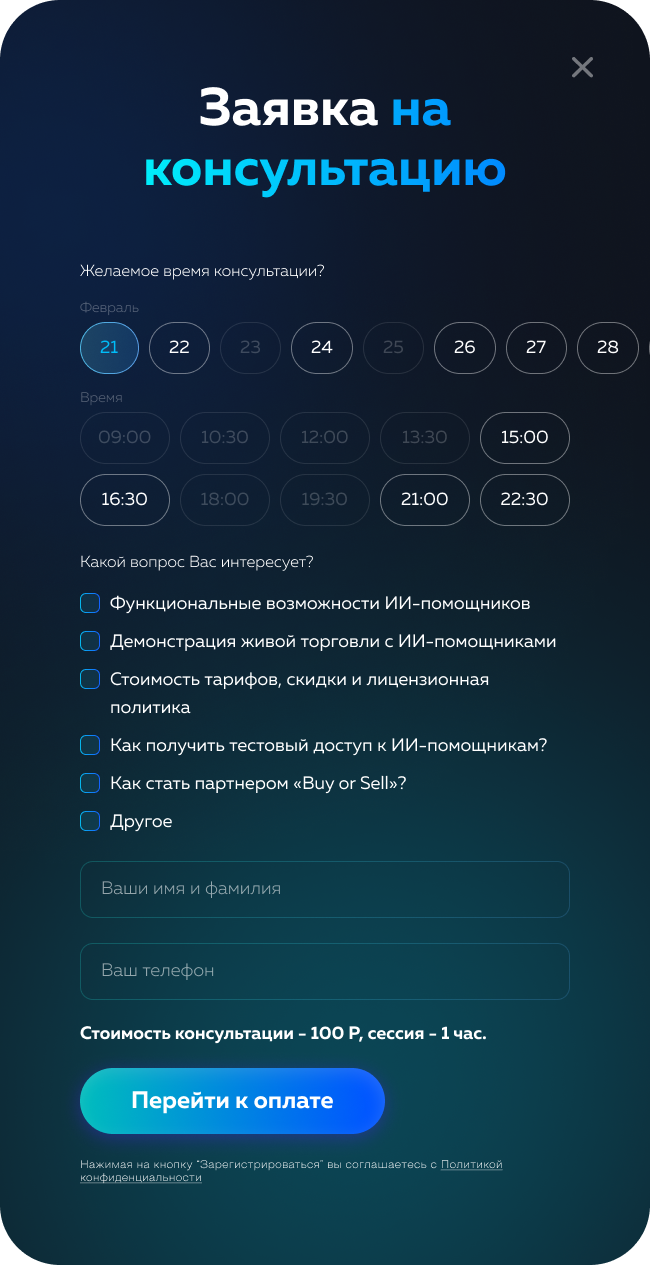Close the consultation request form
The height and width of the screenshot is (1265, 650).
click(582, 67)
